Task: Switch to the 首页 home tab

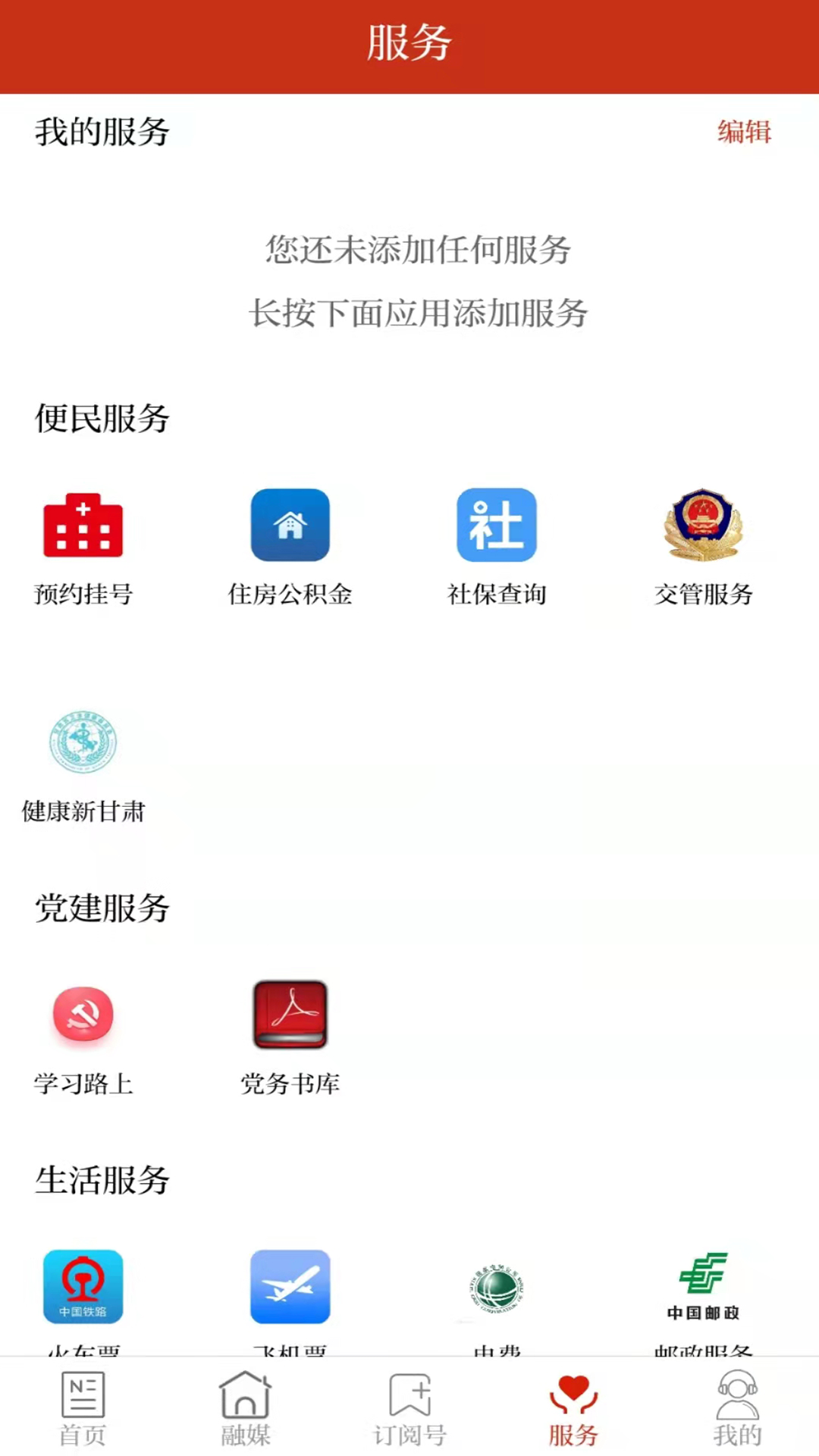Action: [x=83, y=1410]
